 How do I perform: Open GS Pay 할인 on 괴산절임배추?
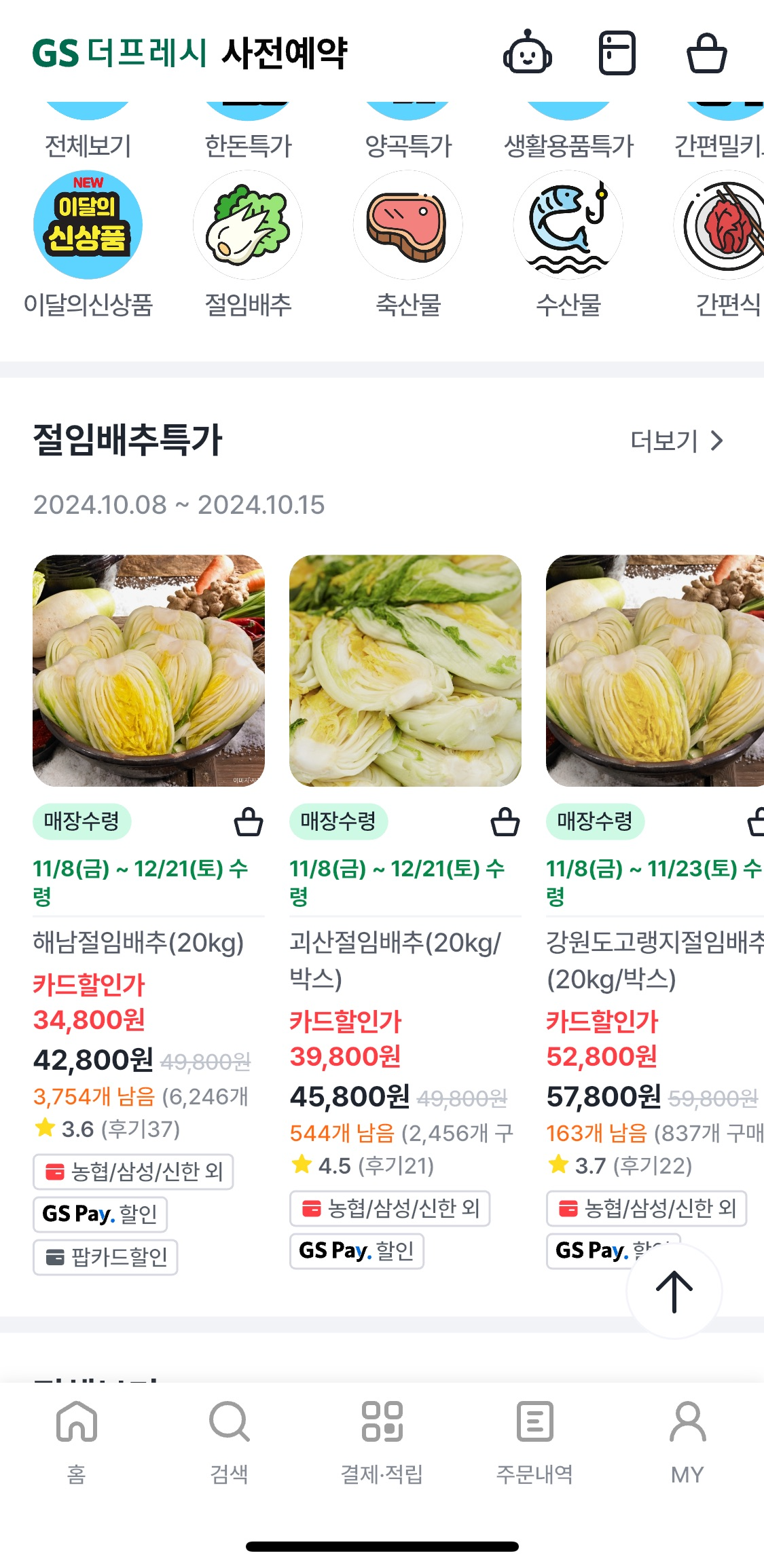[357, 1251]
